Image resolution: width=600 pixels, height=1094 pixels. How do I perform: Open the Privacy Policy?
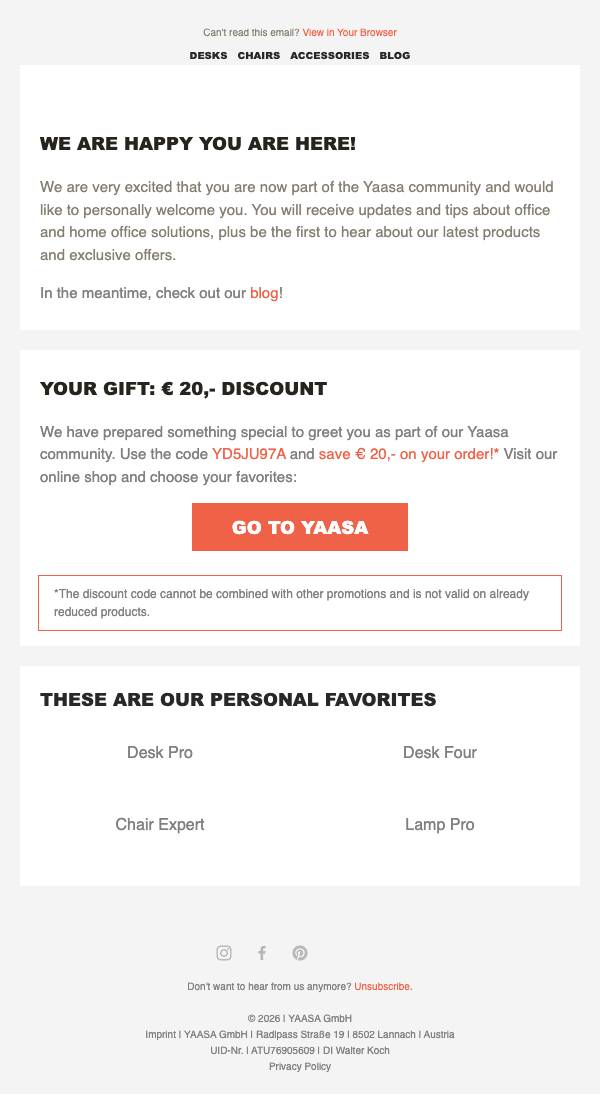click(x=300, y=1066)
